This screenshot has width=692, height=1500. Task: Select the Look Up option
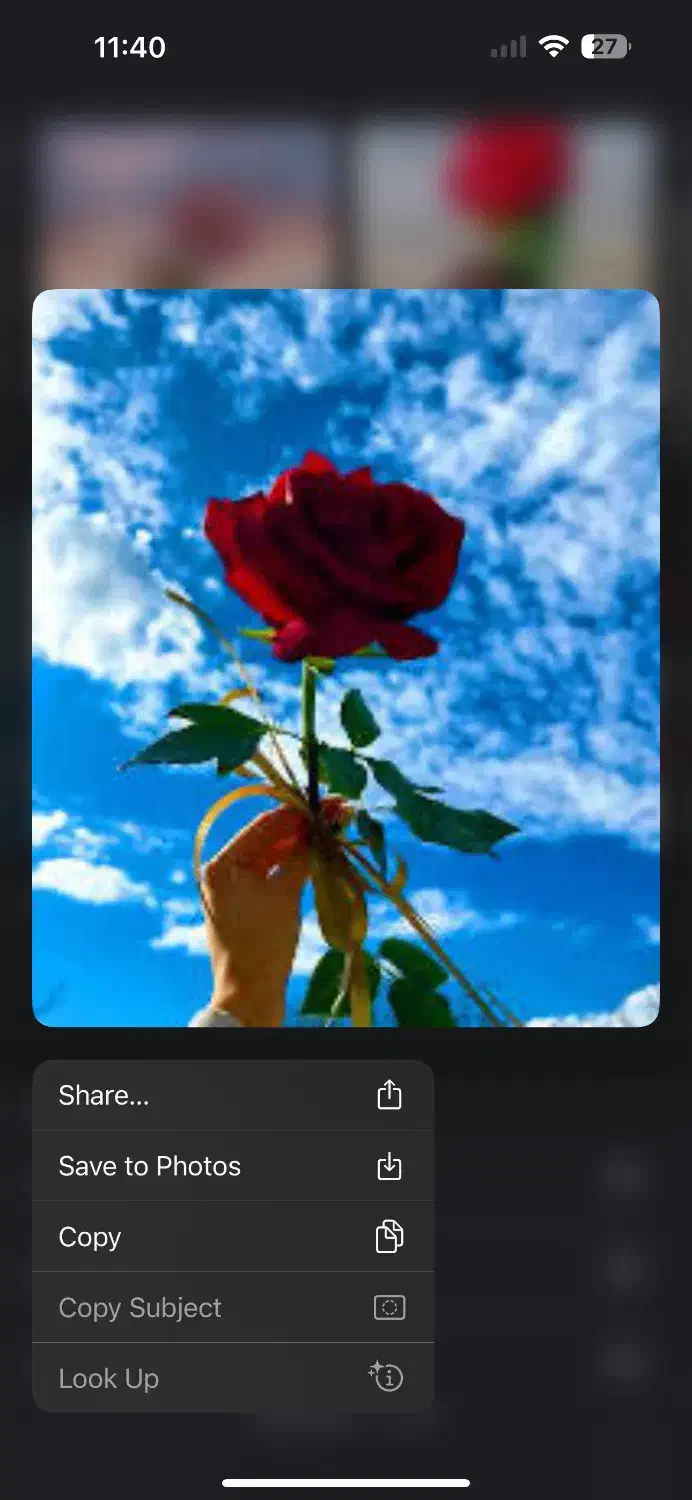coord(232,1378)
